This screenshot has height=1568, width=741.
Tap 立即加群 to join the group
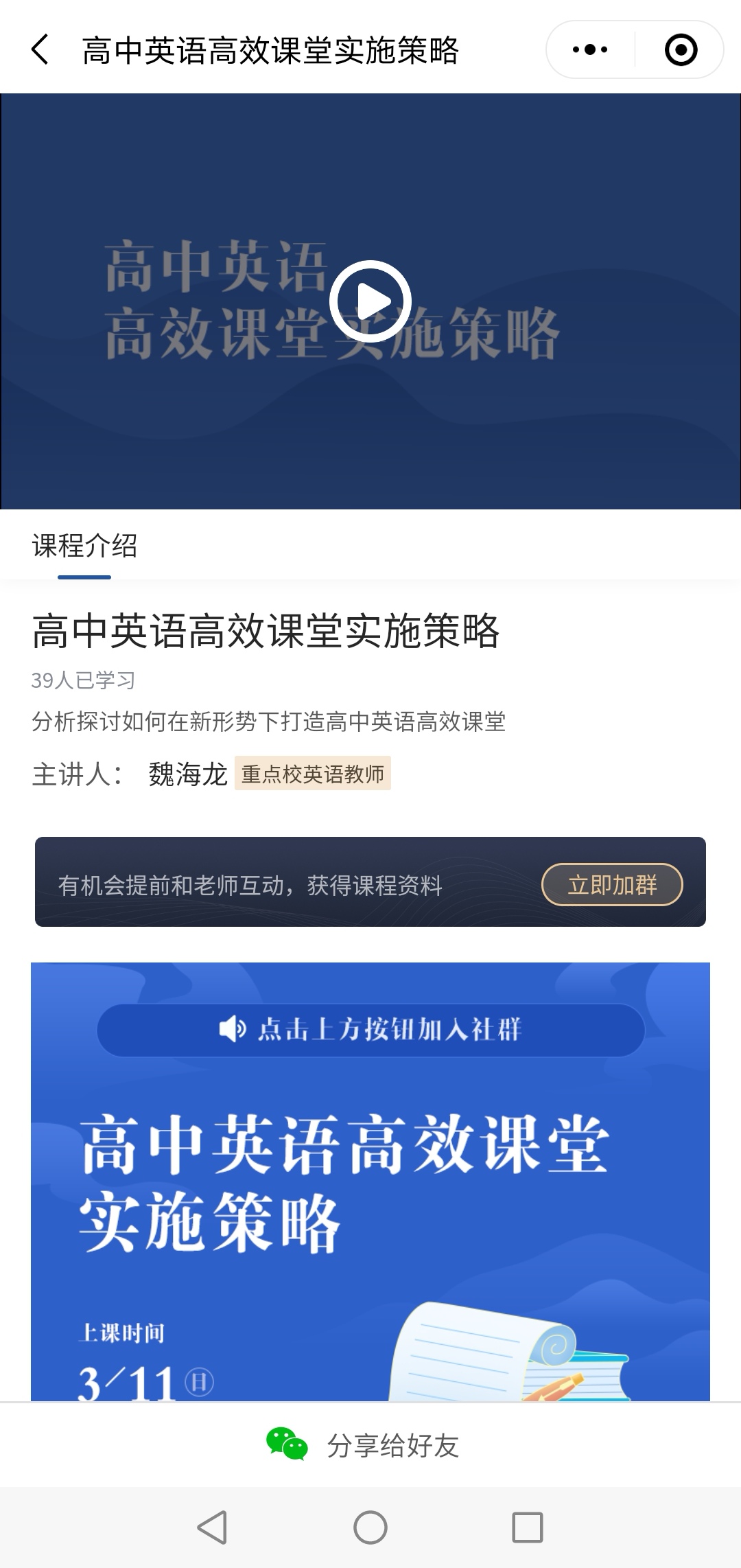612,884
